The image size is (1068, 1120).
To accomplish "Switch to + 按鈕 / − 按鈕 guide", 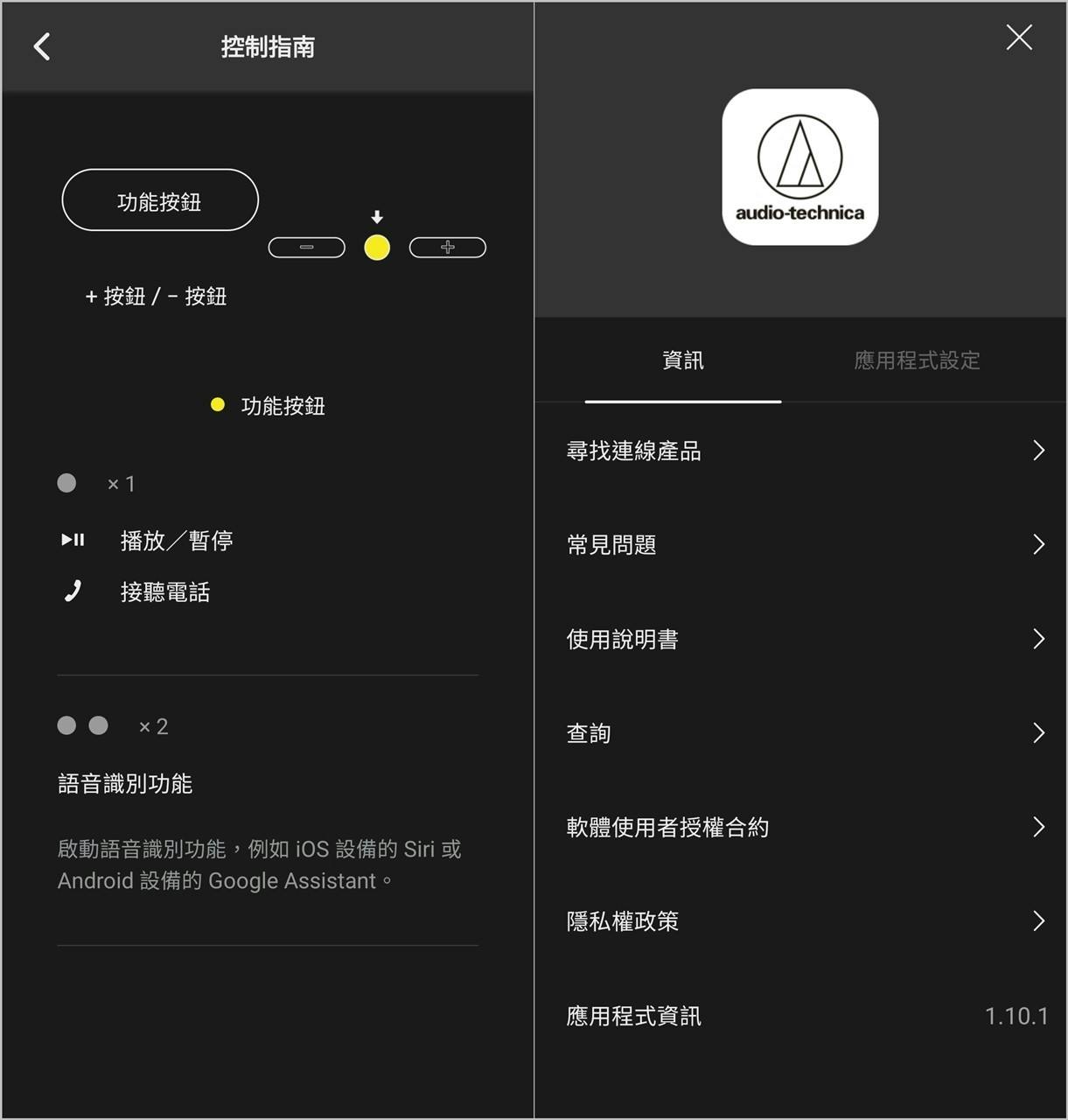I will coord(156,297).
